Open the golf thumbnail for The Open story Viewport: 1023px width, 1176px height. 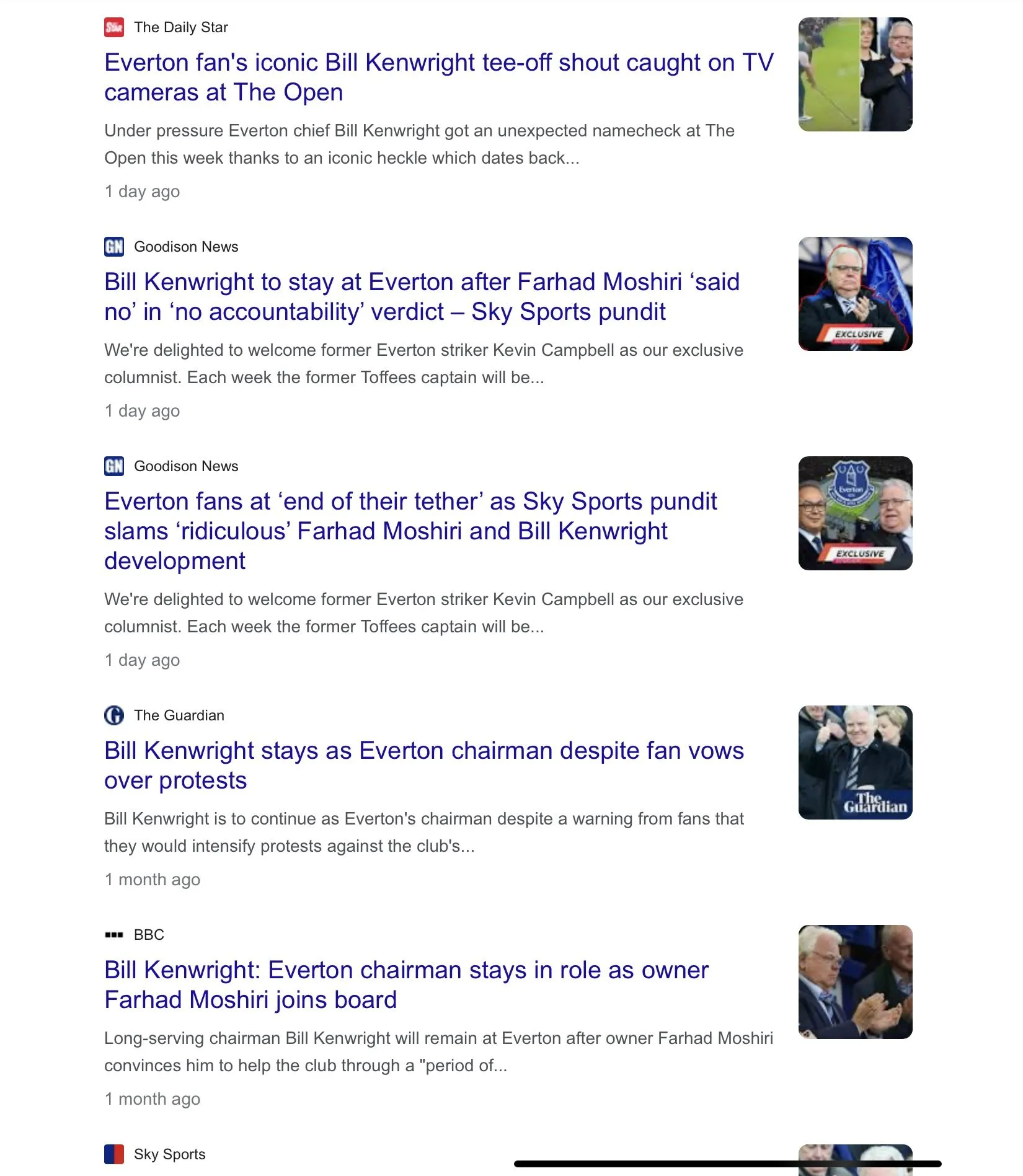[854, 74]
